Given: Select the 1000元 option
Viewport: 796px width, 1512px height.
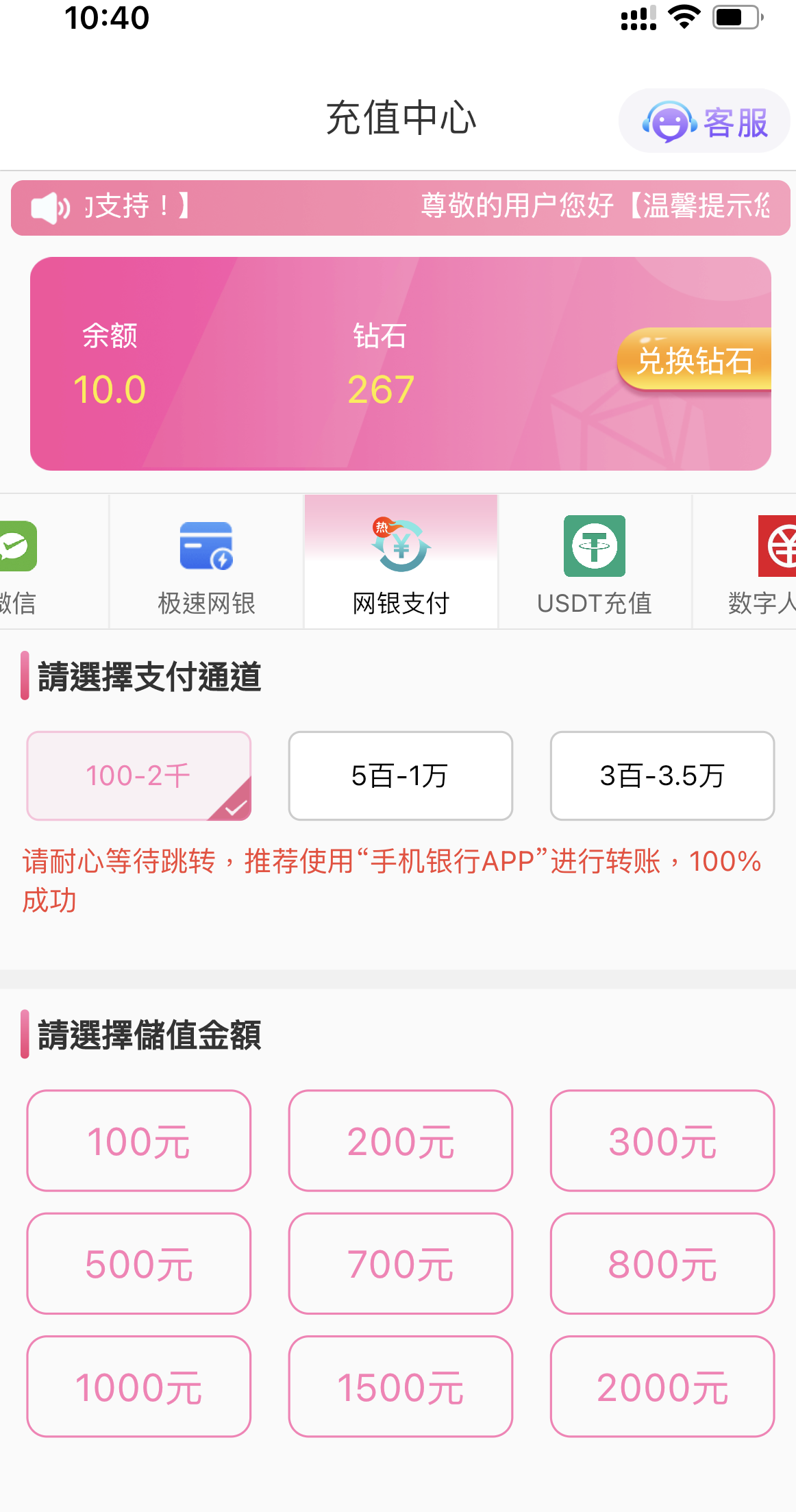Looking at the screenshot, I should point(139,1386).
